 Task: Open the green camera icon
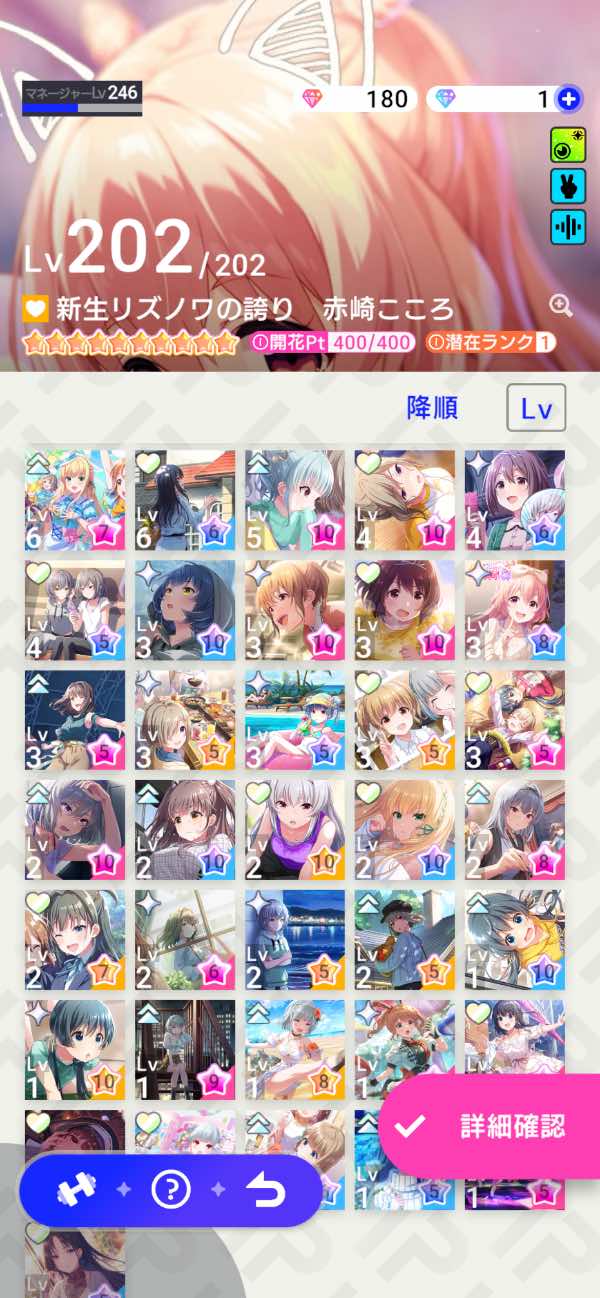coord(568,146)
